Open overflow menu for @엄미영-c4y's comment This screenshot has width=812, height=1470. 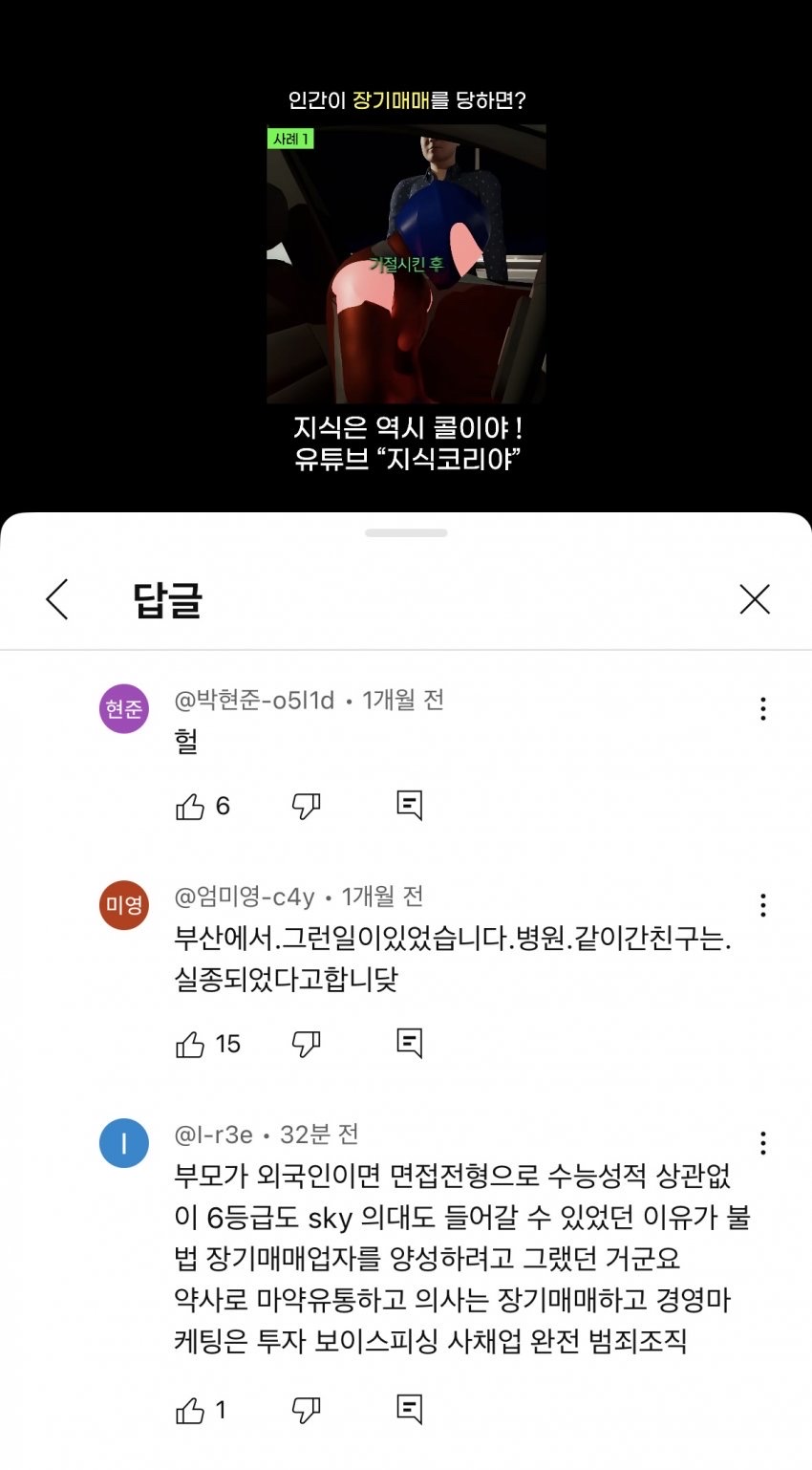click(x=762, y=905)
